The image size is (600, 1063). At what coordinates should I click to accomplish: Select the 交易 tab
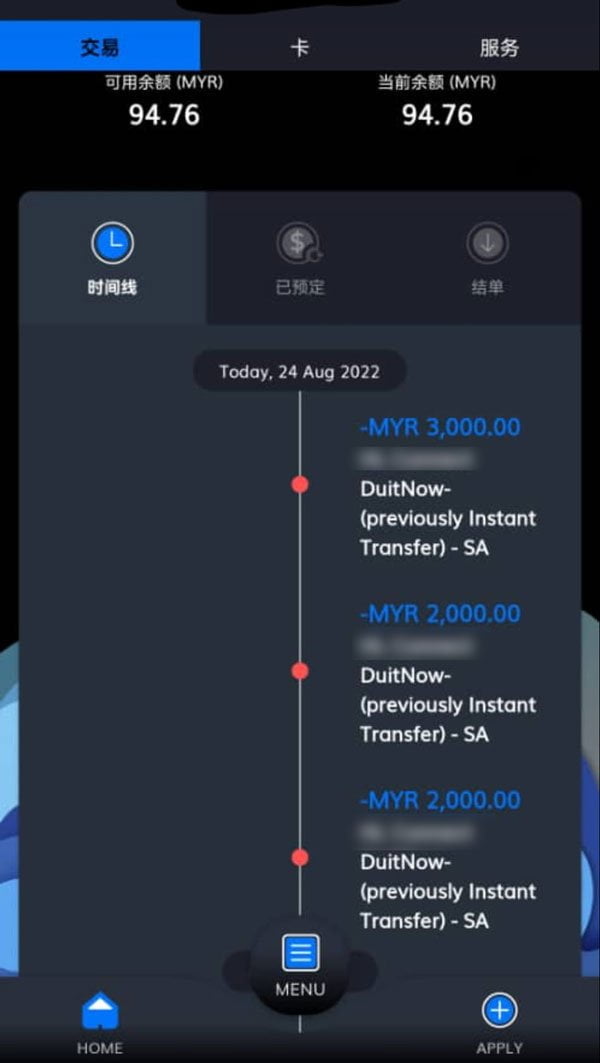point(100,47)
